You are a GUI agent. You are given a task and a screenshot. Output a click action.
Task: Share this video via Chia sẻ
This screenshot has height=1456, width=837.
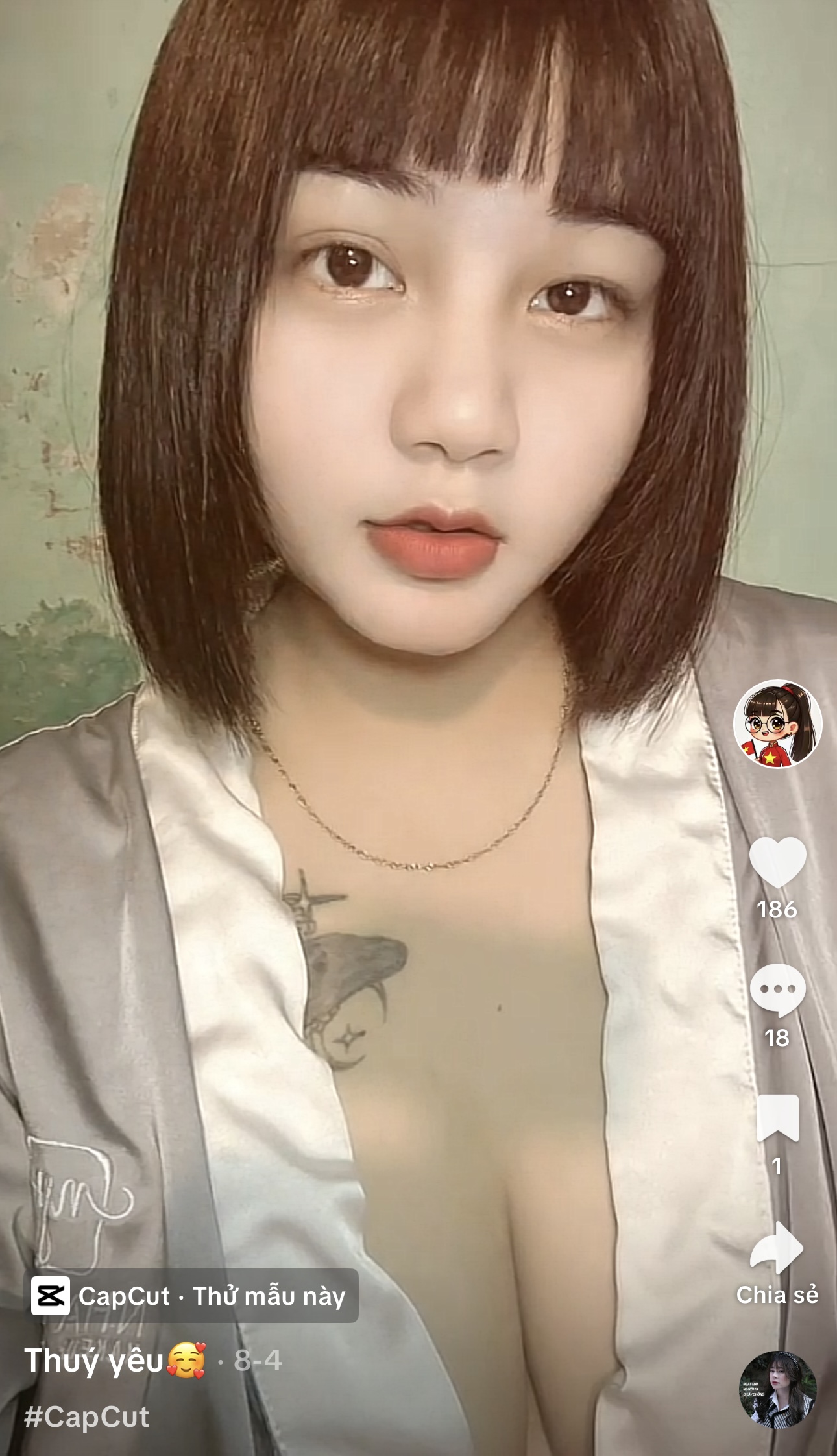(777, 1249)
